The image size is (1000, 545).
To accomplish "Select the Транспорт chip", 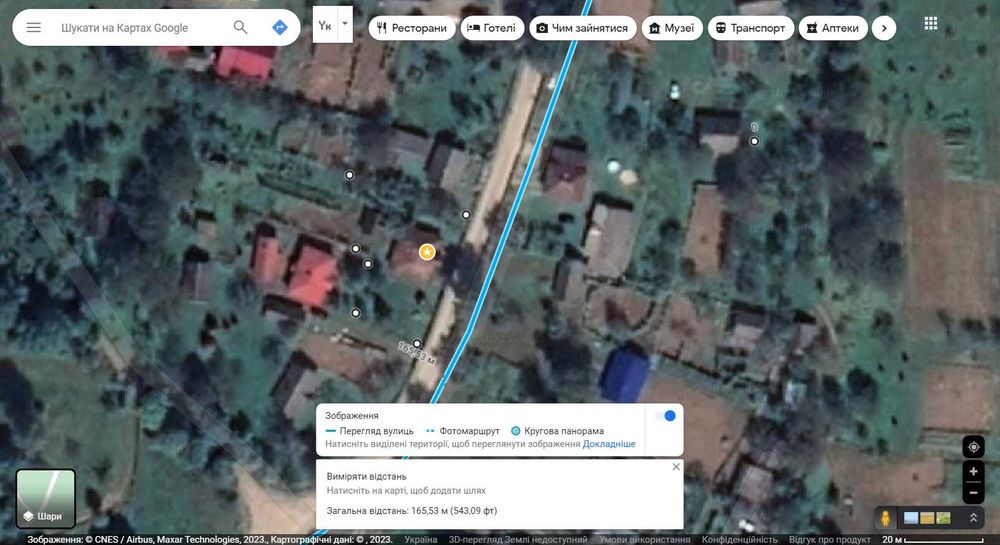I will pyautogui.click(x=751, y=28).
